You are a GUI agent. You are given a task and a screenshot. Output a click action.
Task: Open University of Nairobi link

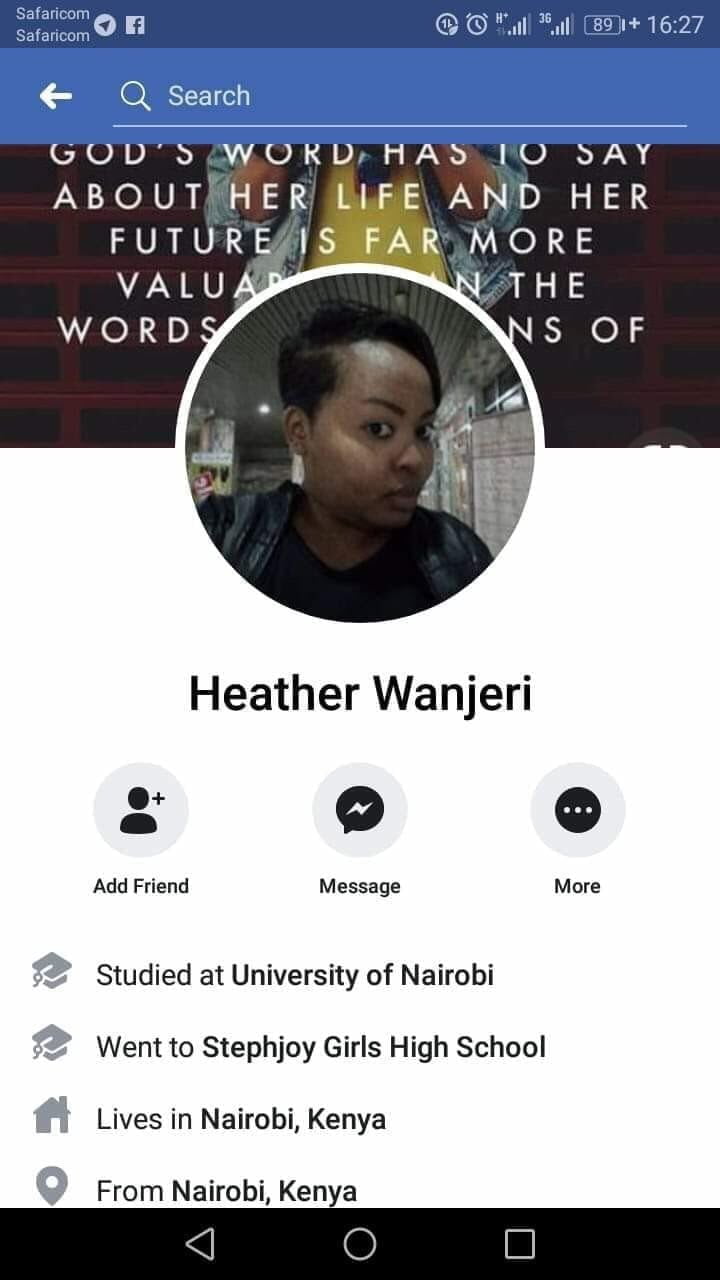(362, 975)
